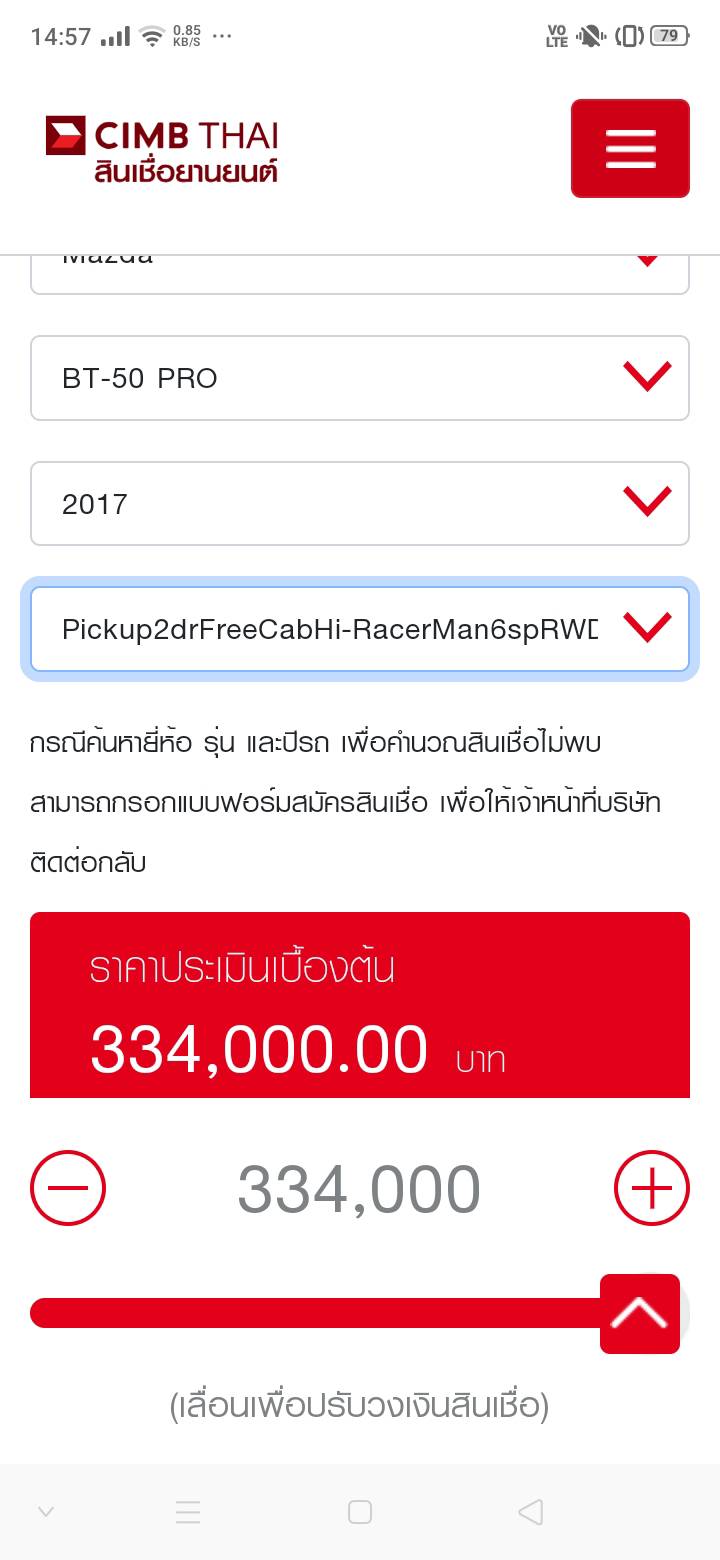Open the 2017 year dropdown
The image size is (720, 1560).
point(359,504)
